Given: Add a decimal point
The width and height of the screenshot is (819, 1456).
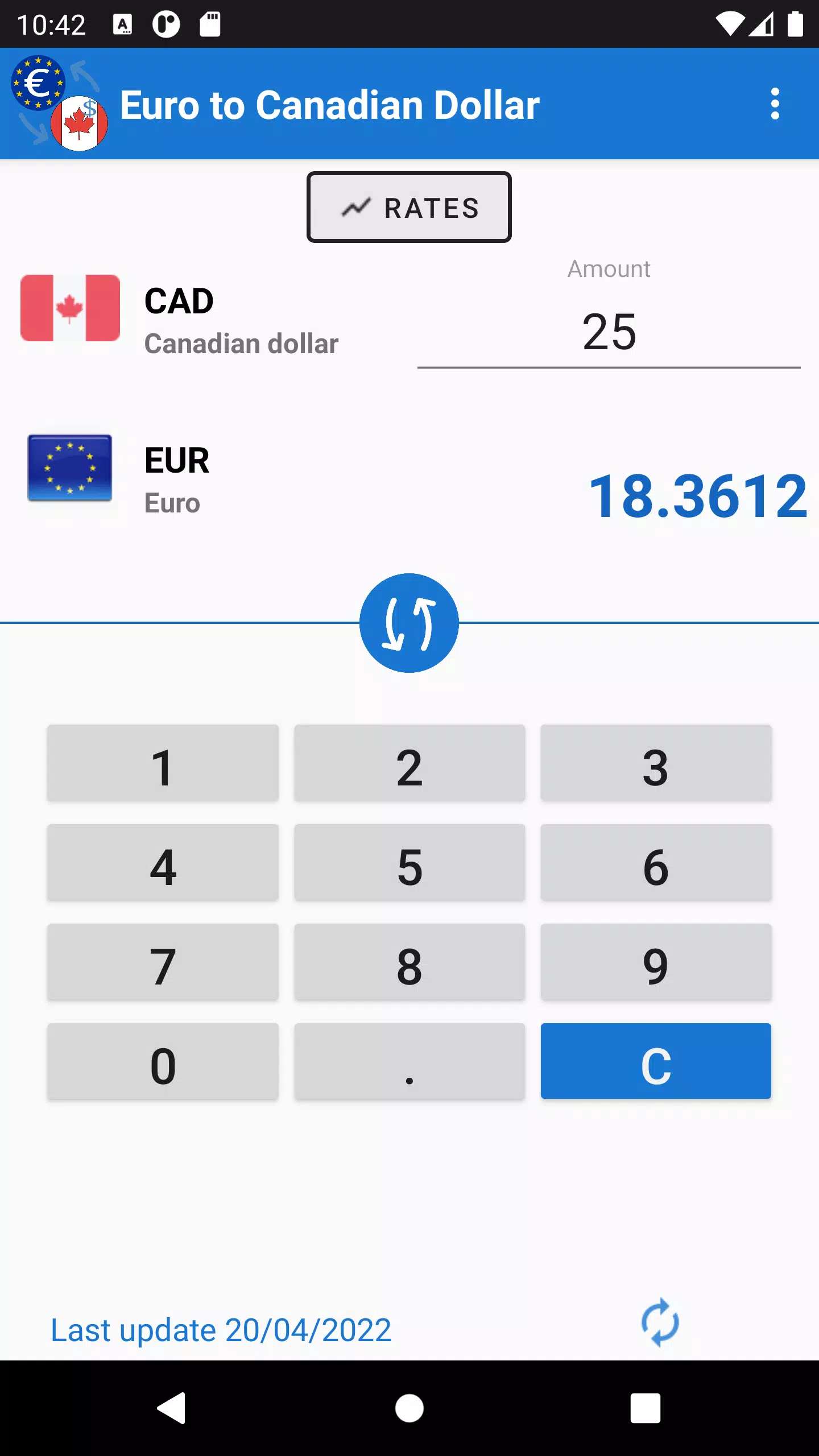Looking at the screenshot, I should [x=409, y=1061].
